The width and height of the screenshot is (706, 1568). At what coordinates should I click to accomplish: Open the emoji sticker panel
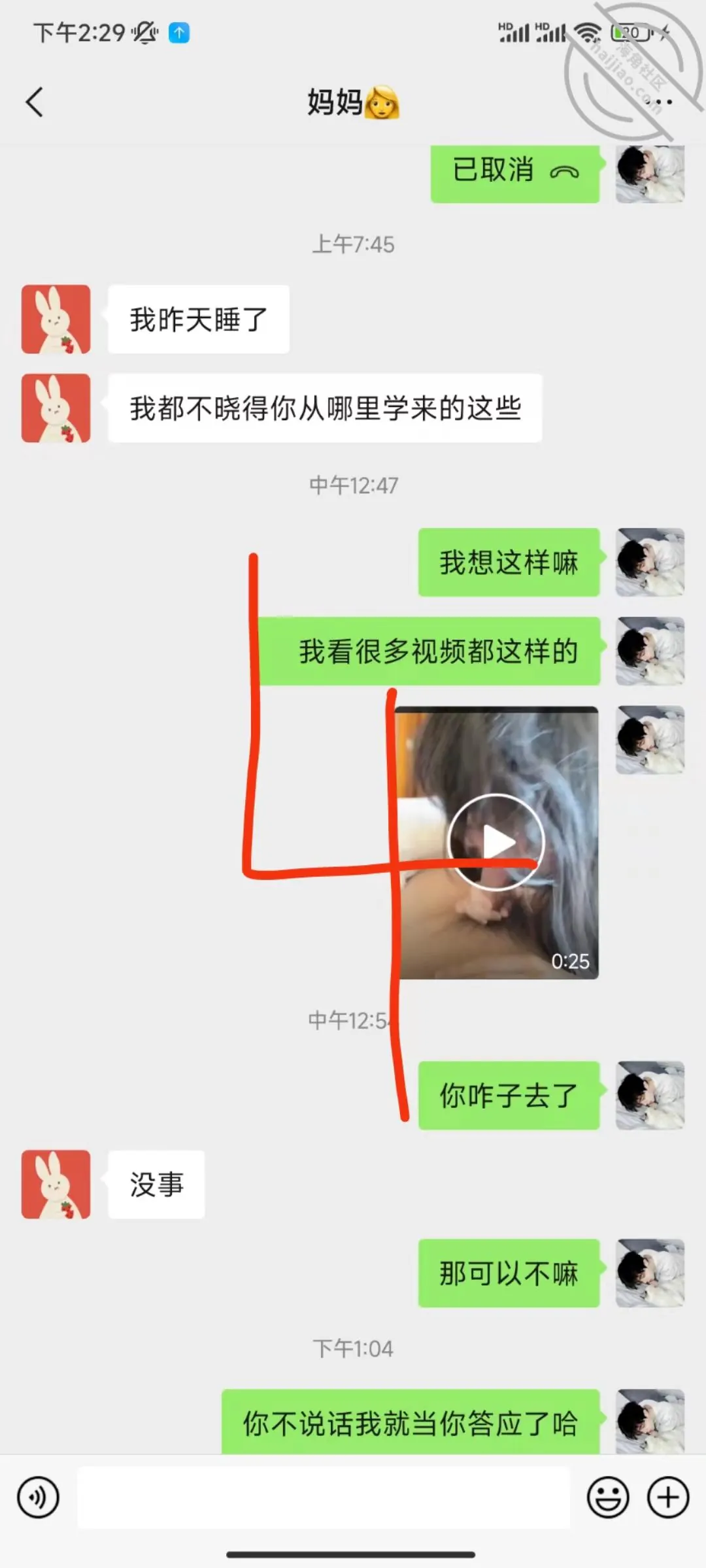coord(608,1497)
